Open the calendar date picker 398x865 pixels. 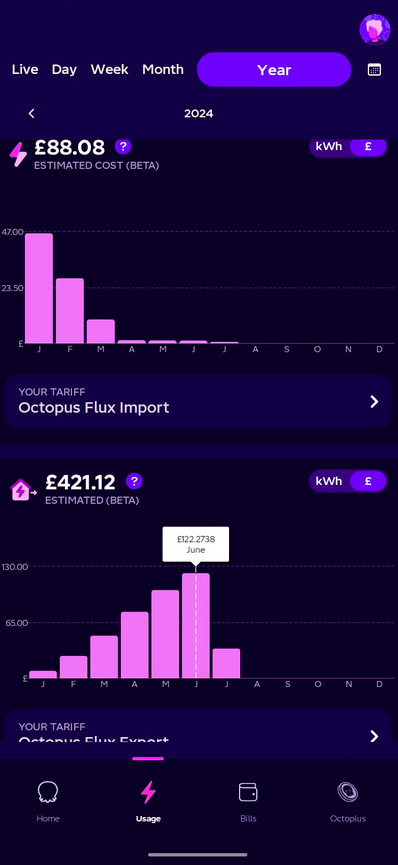pos(374,70)
